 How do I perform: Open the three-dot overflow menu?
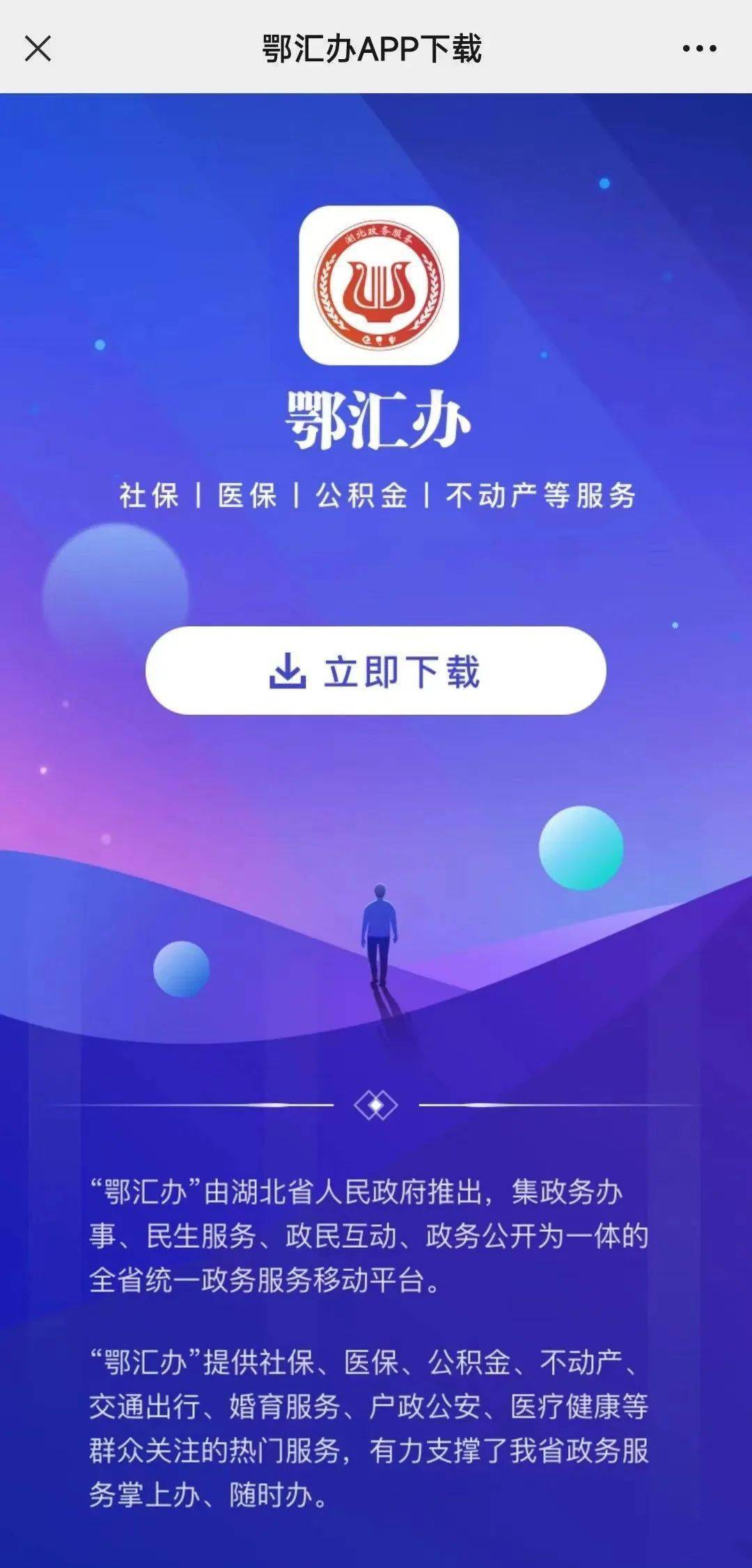[x=699, y=49]
